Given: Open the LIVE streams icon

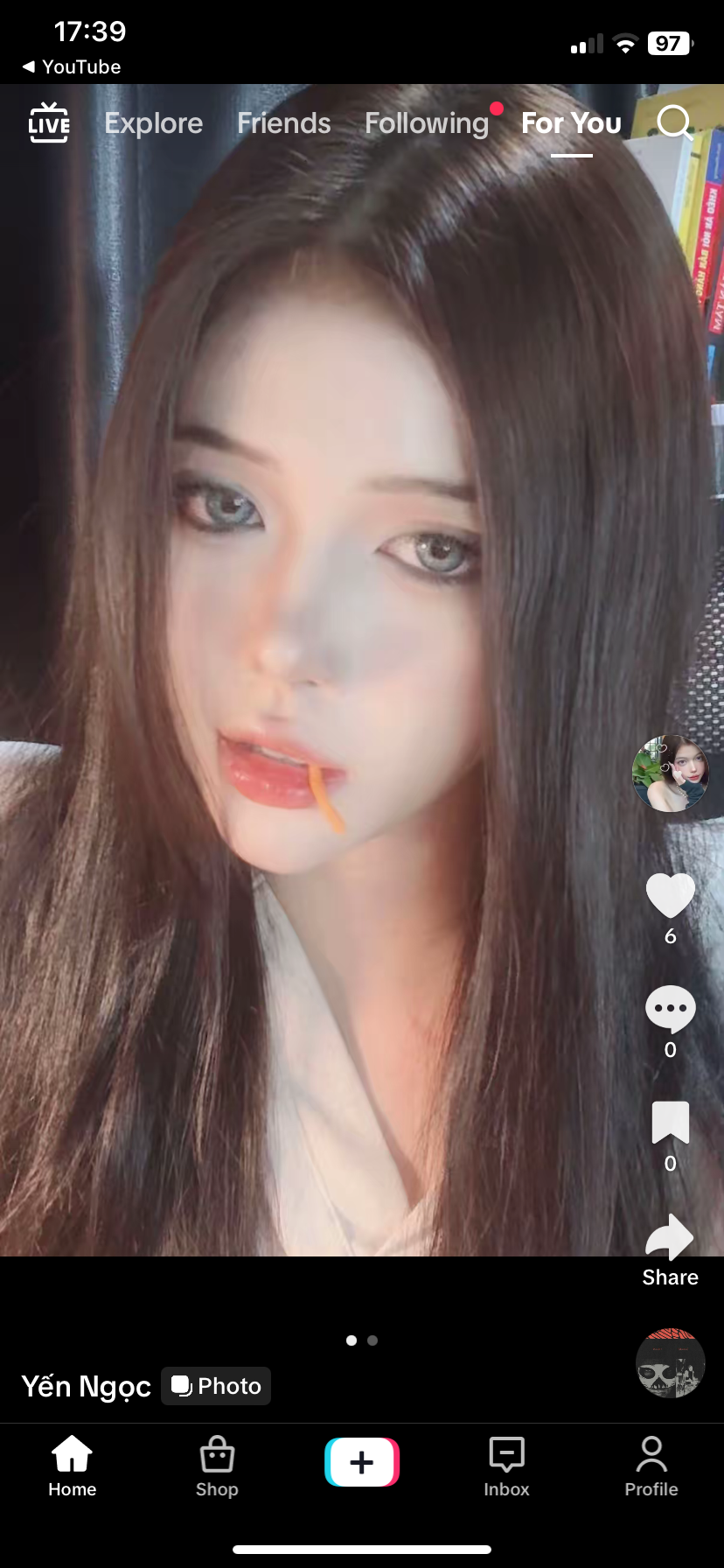Looking at the screenshot, I should (x=49, y=122).
